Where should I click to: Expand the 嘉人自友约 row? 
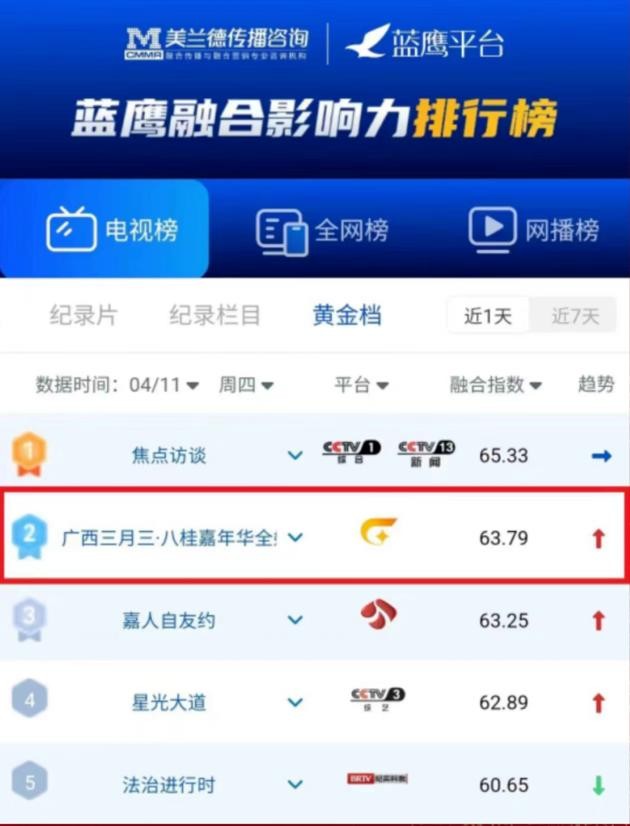pyautogui.click(x=295, y=620)
